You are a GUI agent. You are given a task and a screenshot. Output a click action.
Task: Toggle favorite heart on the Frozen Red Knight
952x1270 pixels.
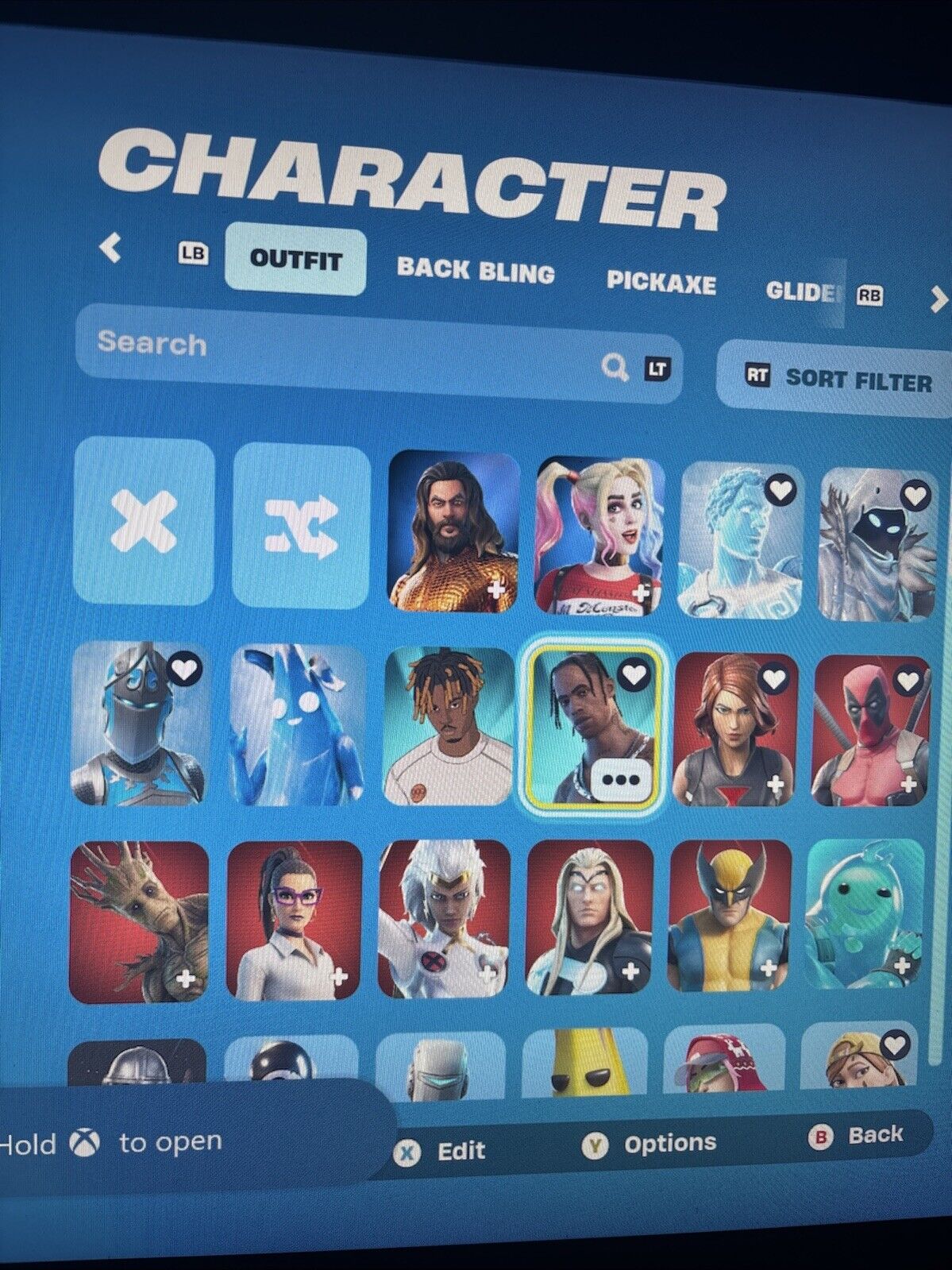[187, 668]
